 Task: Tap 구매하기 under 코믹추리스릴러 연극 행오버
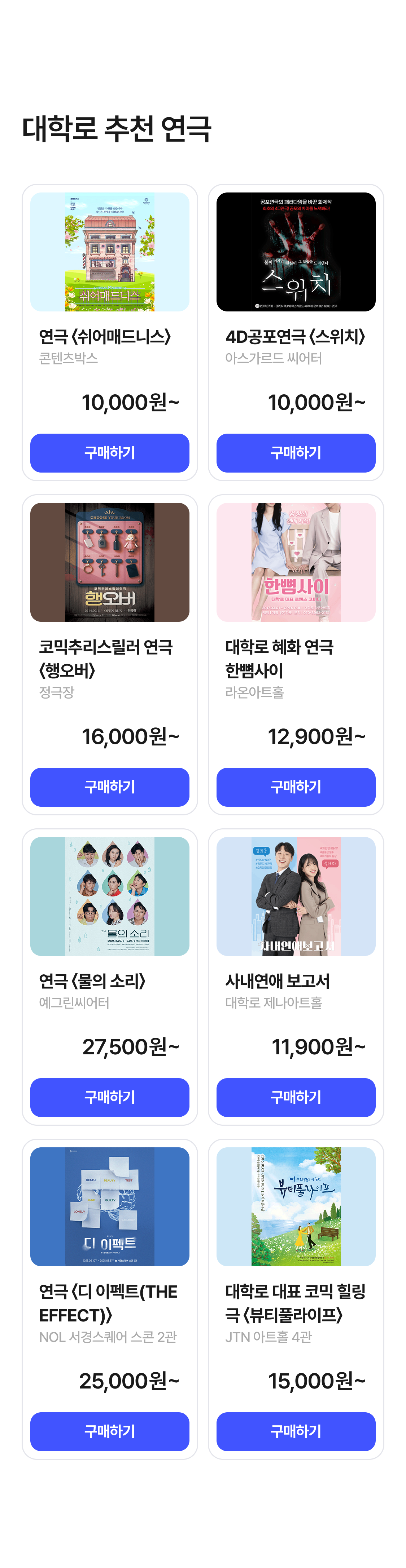point(110,787)
